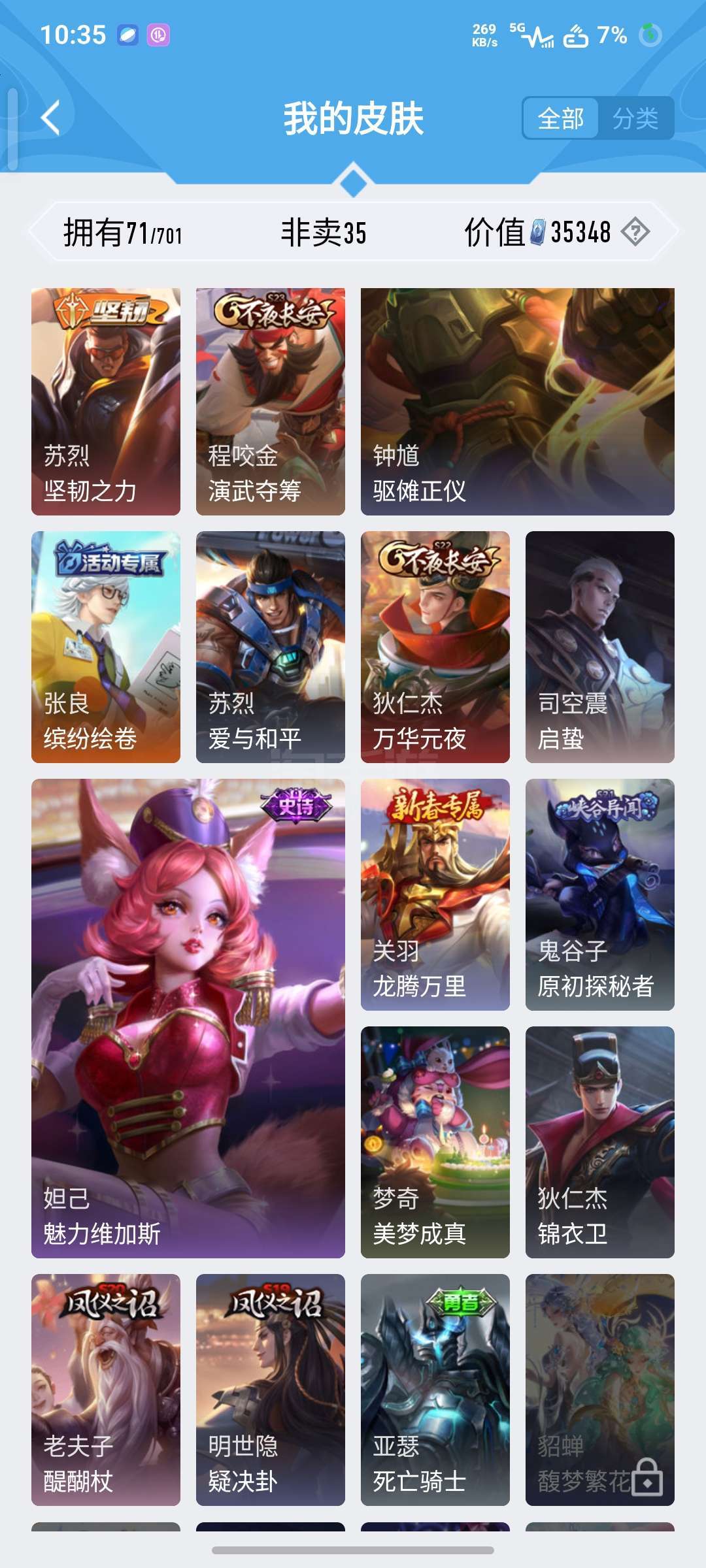Switch to the 分类 tab
Image resolution: width=706 pixels, height=1568 pixels.
pos(635,118)
